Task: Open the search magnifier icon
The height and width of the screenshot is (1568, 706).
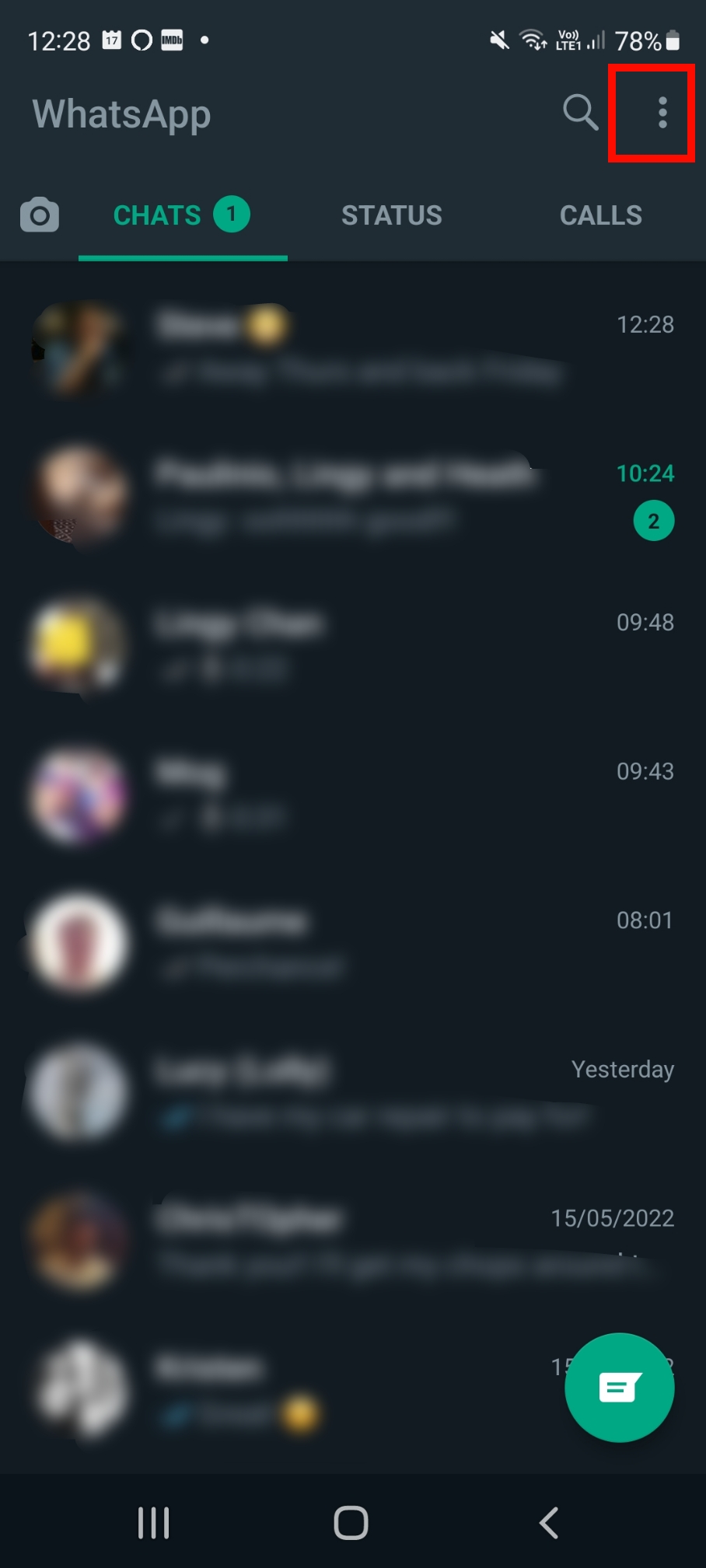Action: tap(580, 113)
